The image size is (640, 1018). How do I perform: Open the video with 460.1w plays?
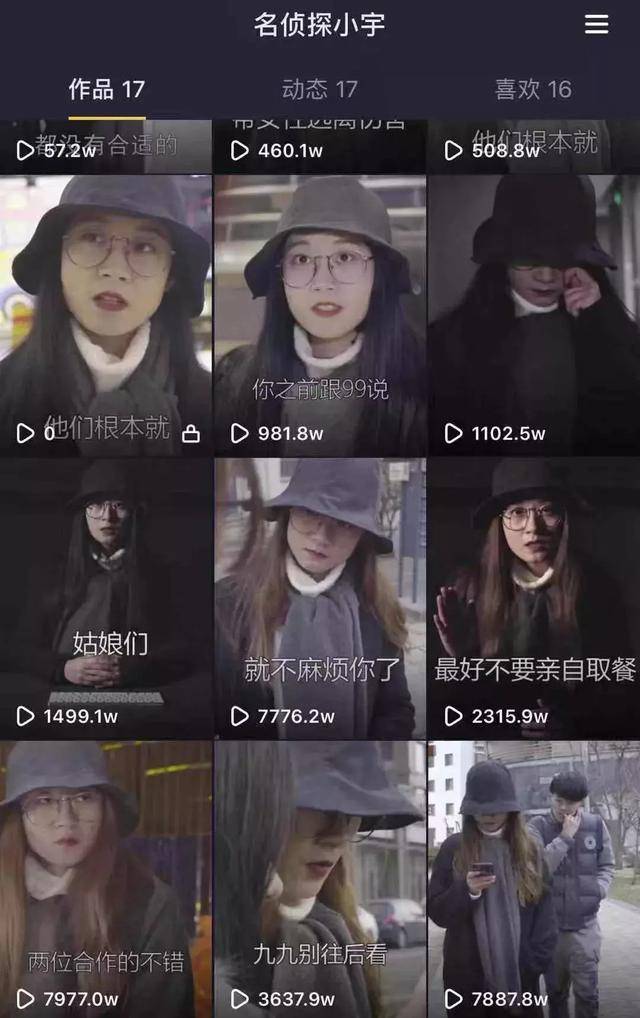tap(319, 146)
